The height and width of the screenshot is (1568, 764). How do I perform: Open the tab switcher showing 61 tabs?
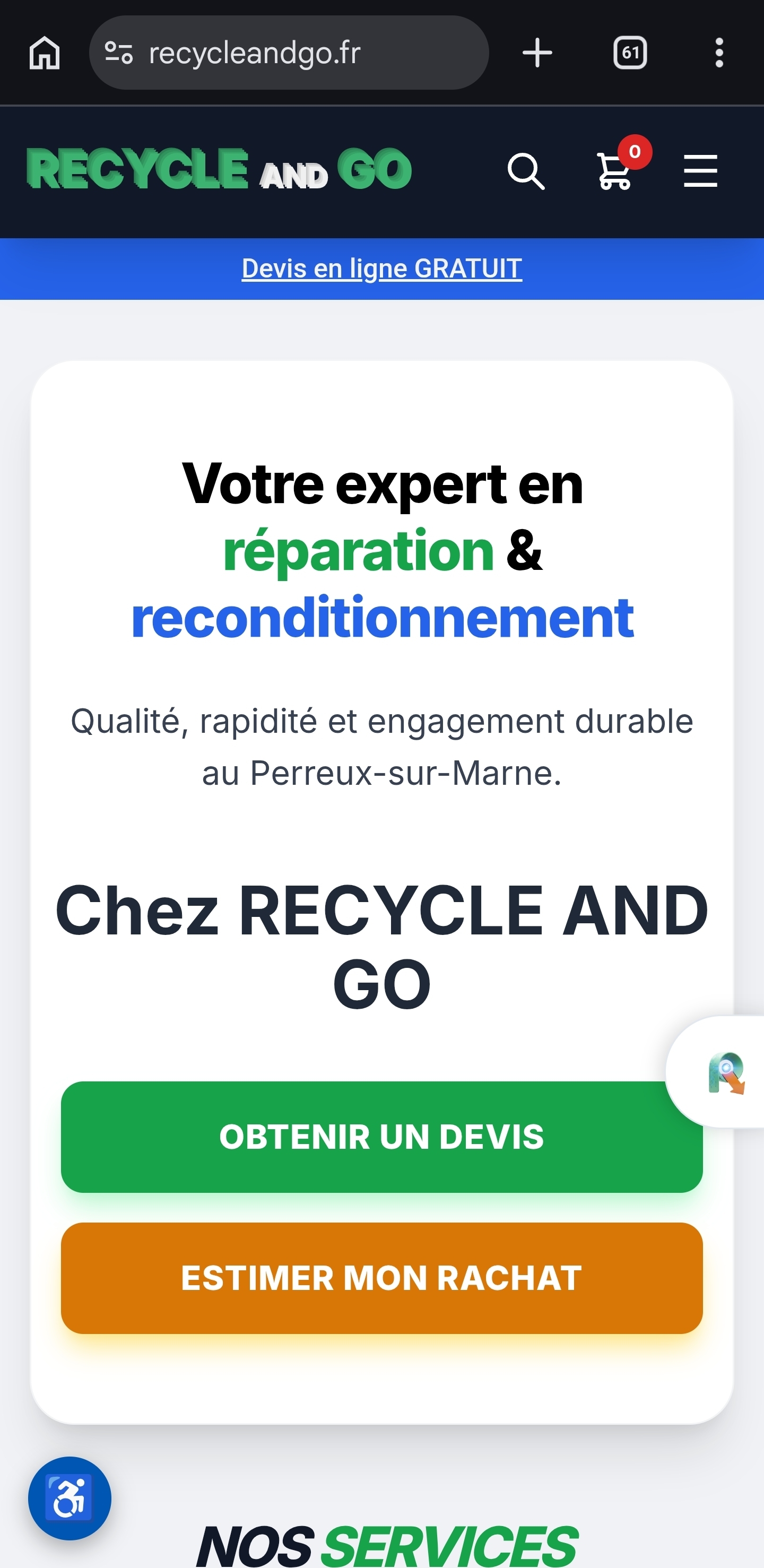(x=629, y=53)
